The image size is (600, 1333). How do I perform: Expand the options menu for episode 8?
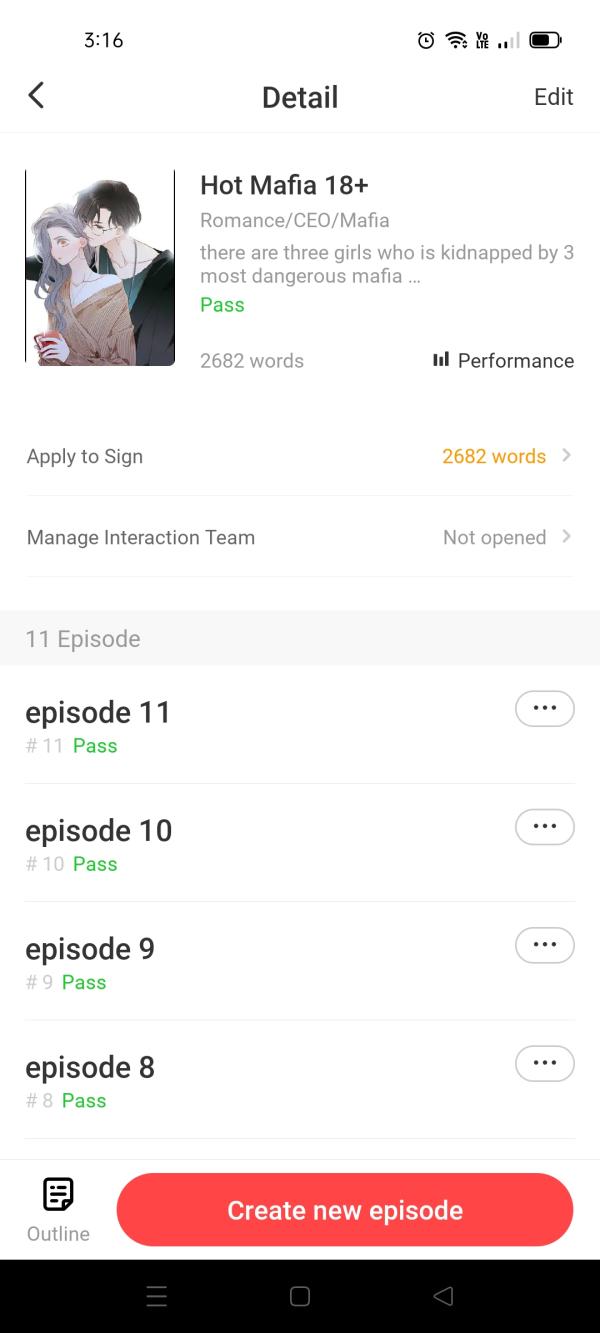[x=544, y=1063]
